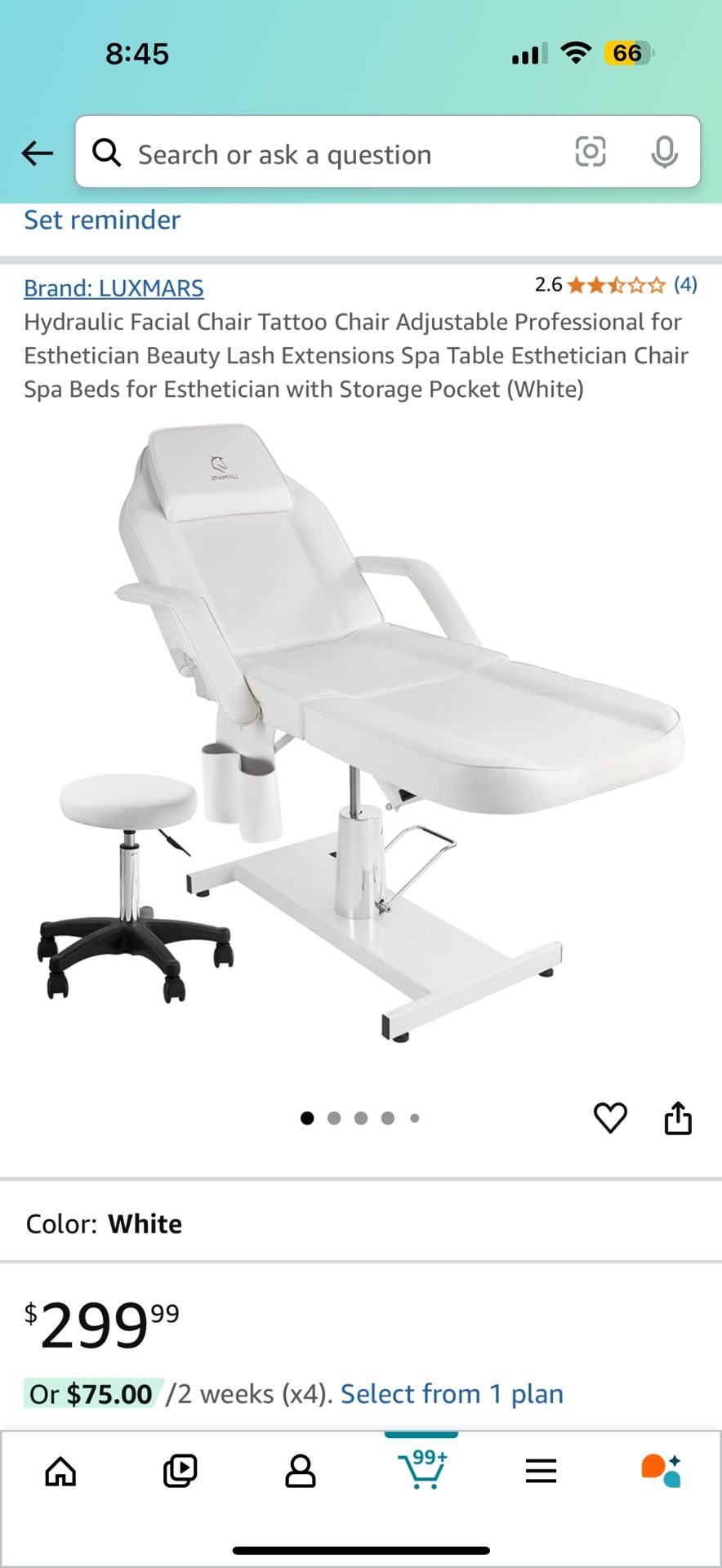This screenshot has width=722, height=1568.
Task: Open the Brand: LUXMARS link
Action: pos(114,288)
